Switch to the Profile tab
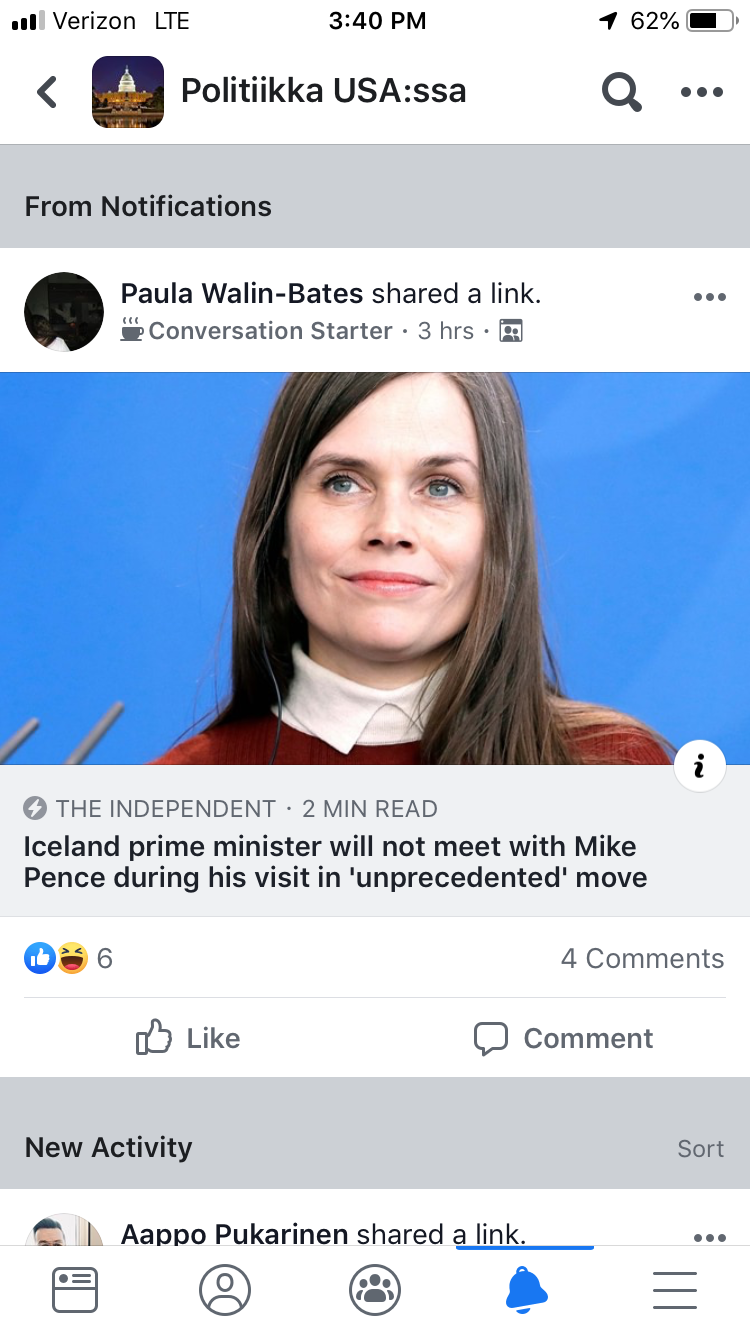This screenshot has width=750, height=1334. [x=225, y=1290]
